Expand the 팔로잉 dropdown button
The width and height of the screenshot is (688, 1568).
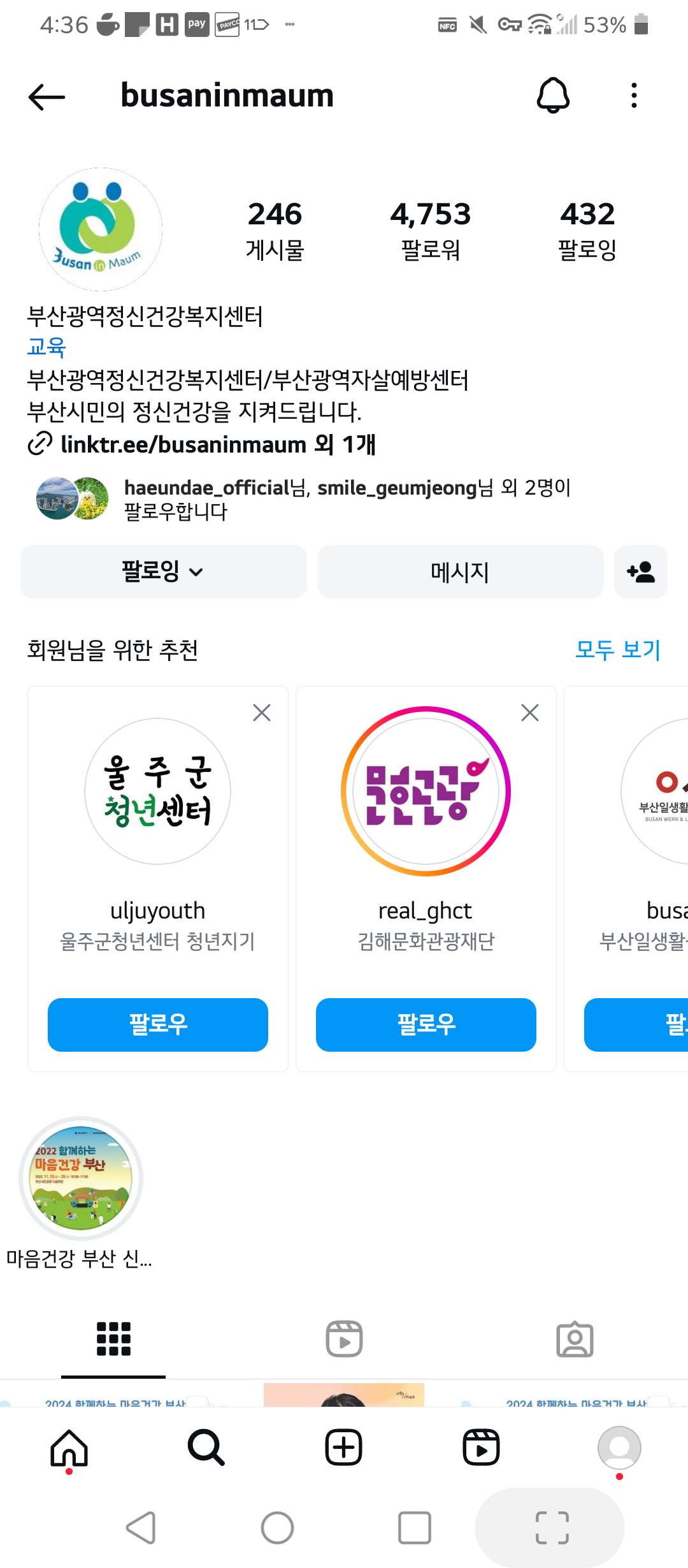tap(163, 572)
